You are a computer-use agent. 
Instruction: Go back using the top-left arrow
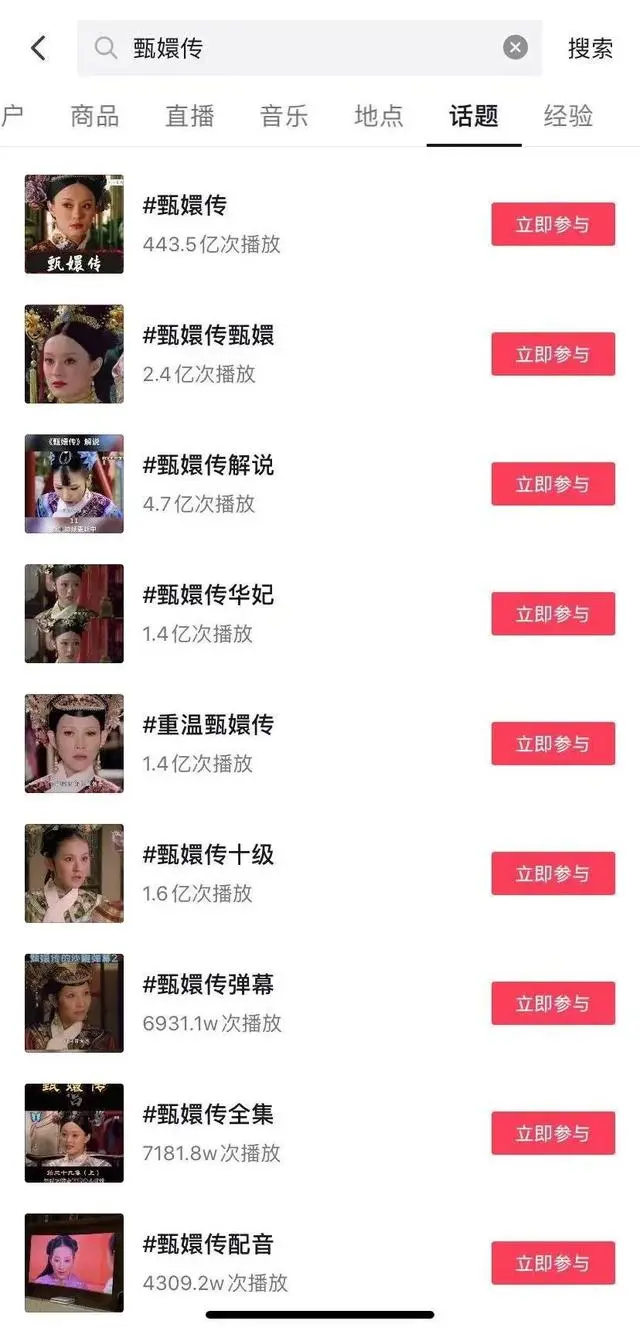point(38,48)
